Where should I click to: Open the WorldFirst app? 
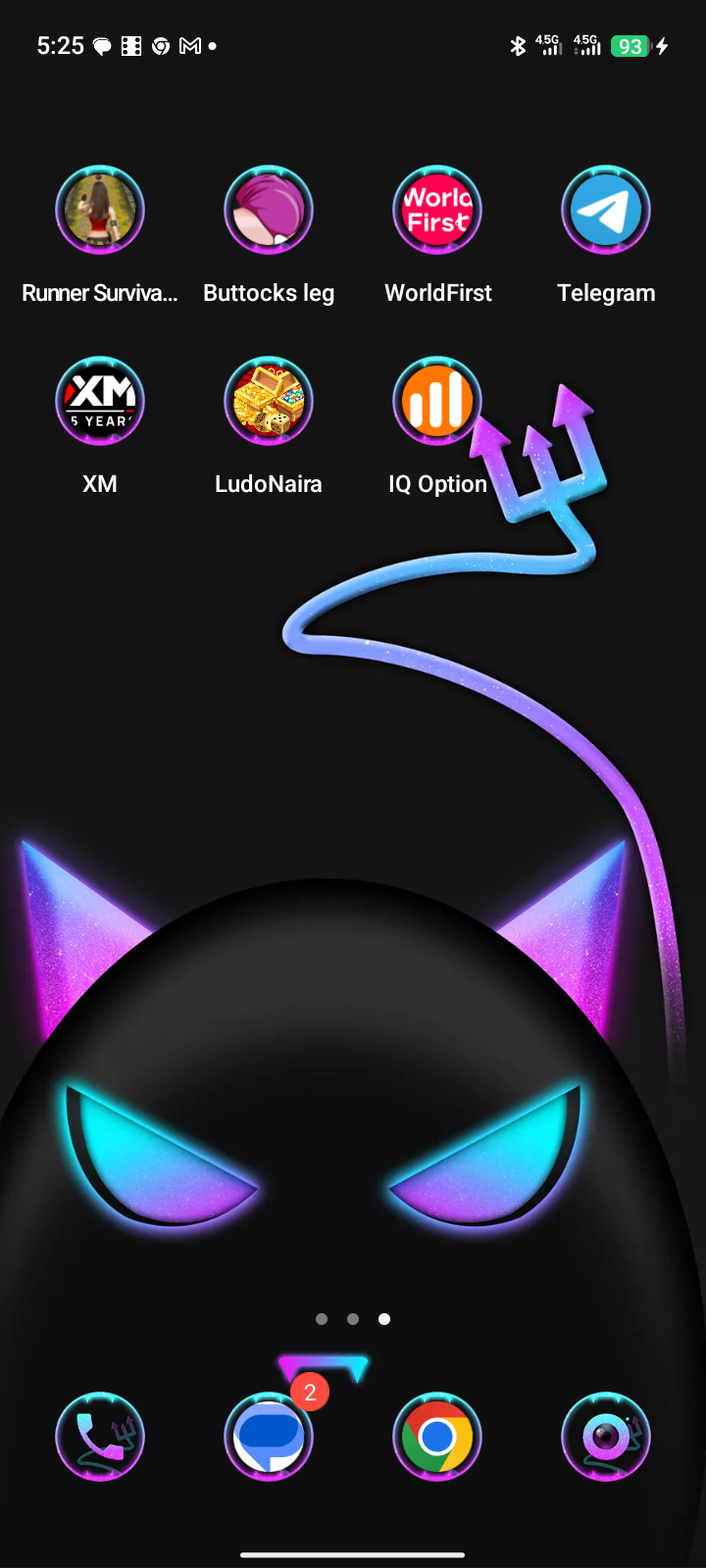click(x=437, y=211)
